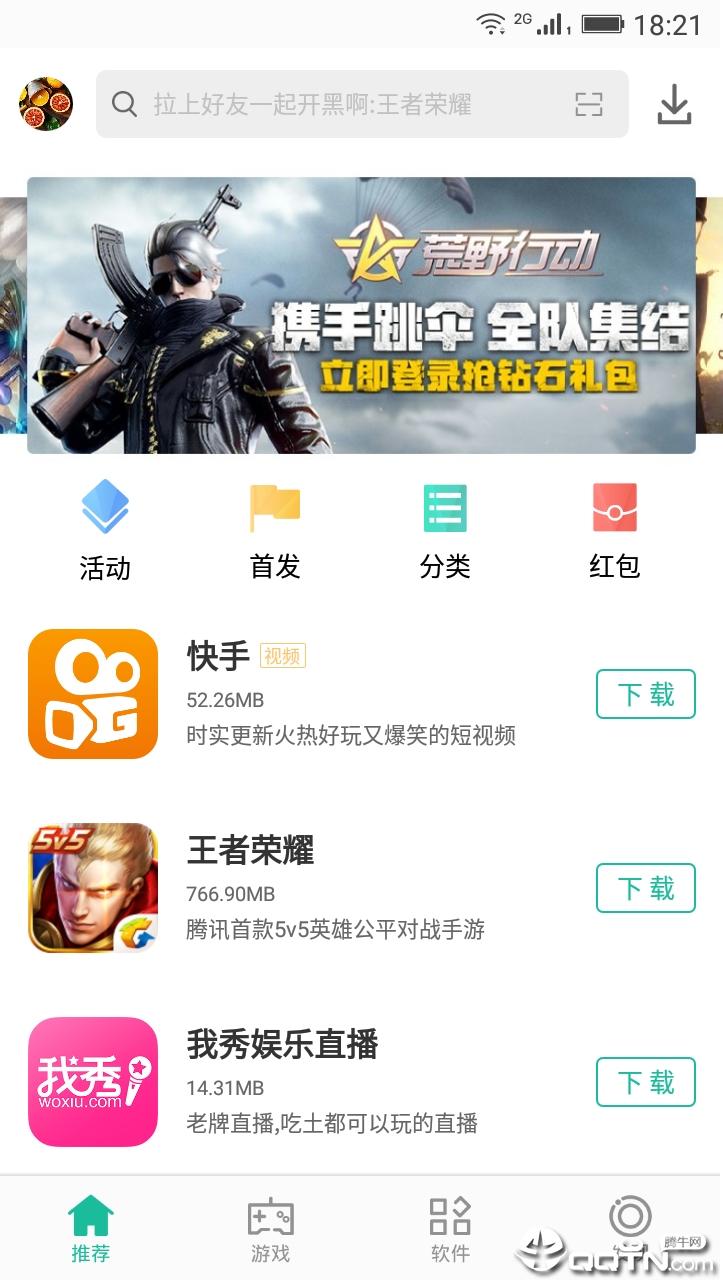
Task: Tap the 我秀娱乐直播 app icon
Action: click(92, 1081)
